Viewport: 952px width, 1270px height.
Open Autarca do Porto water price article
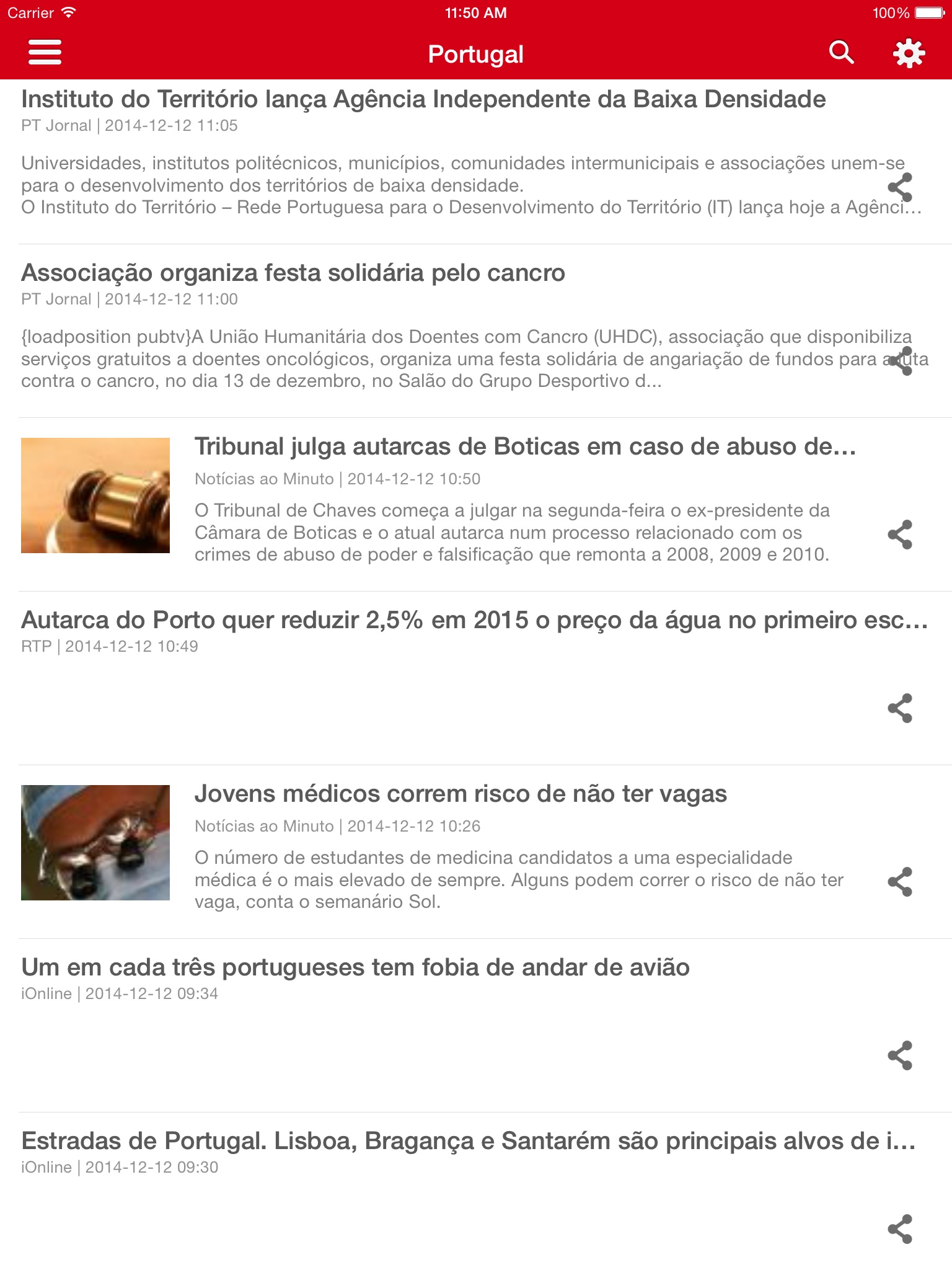474,621
